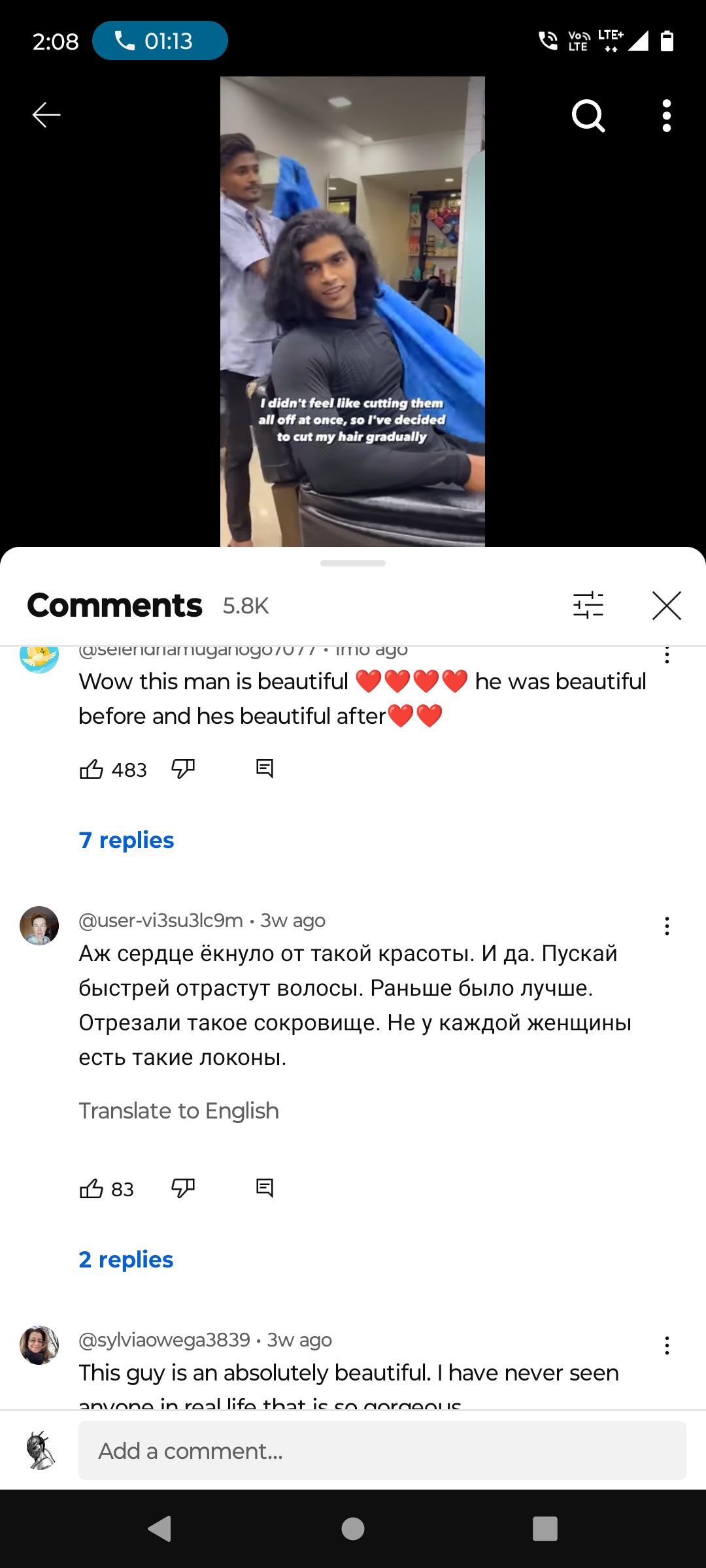Reply to the 'Wow this man is beautiful' comment

[x=265, y=769]
